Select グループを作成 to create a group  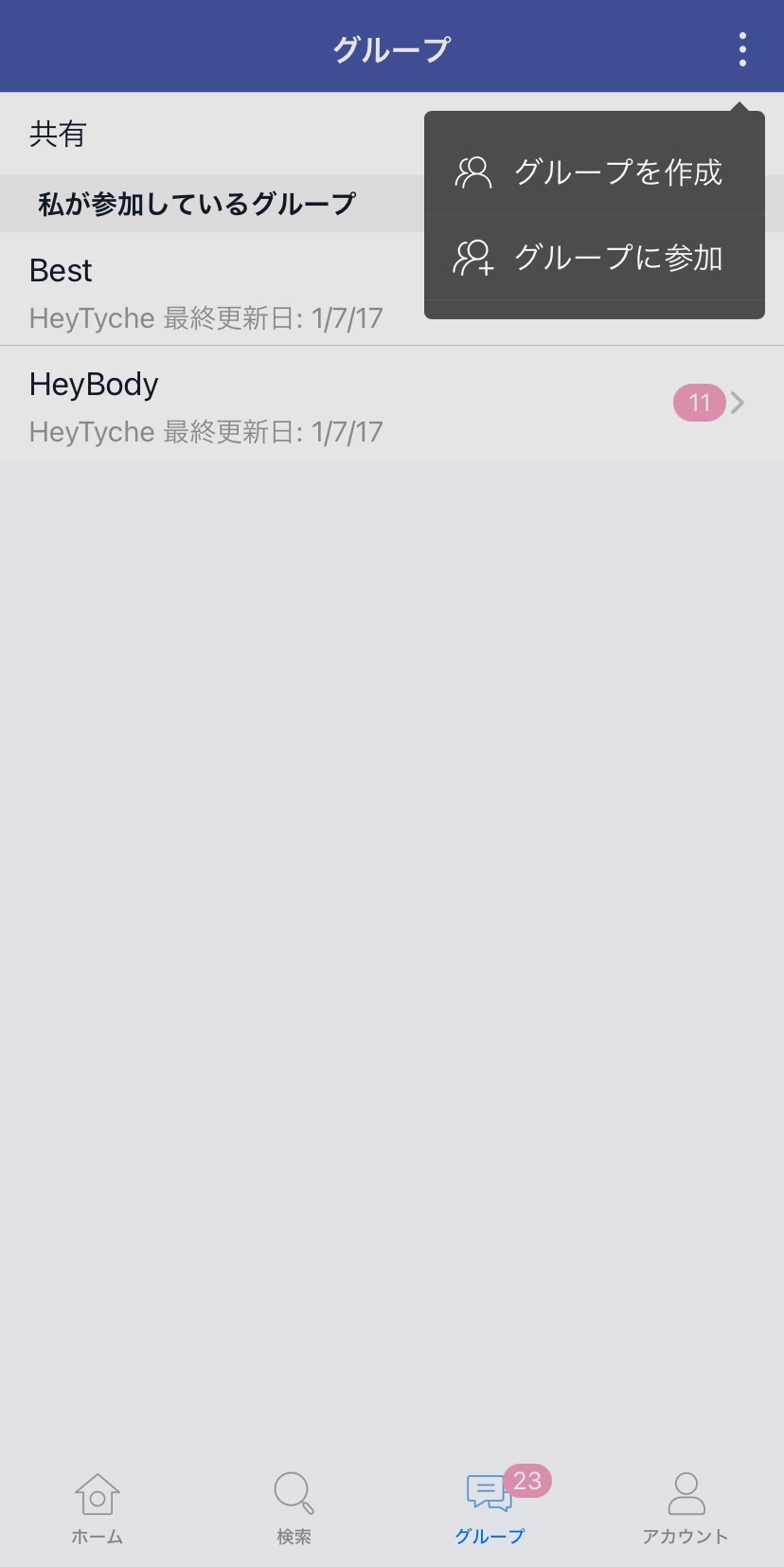tap(595, 172)
